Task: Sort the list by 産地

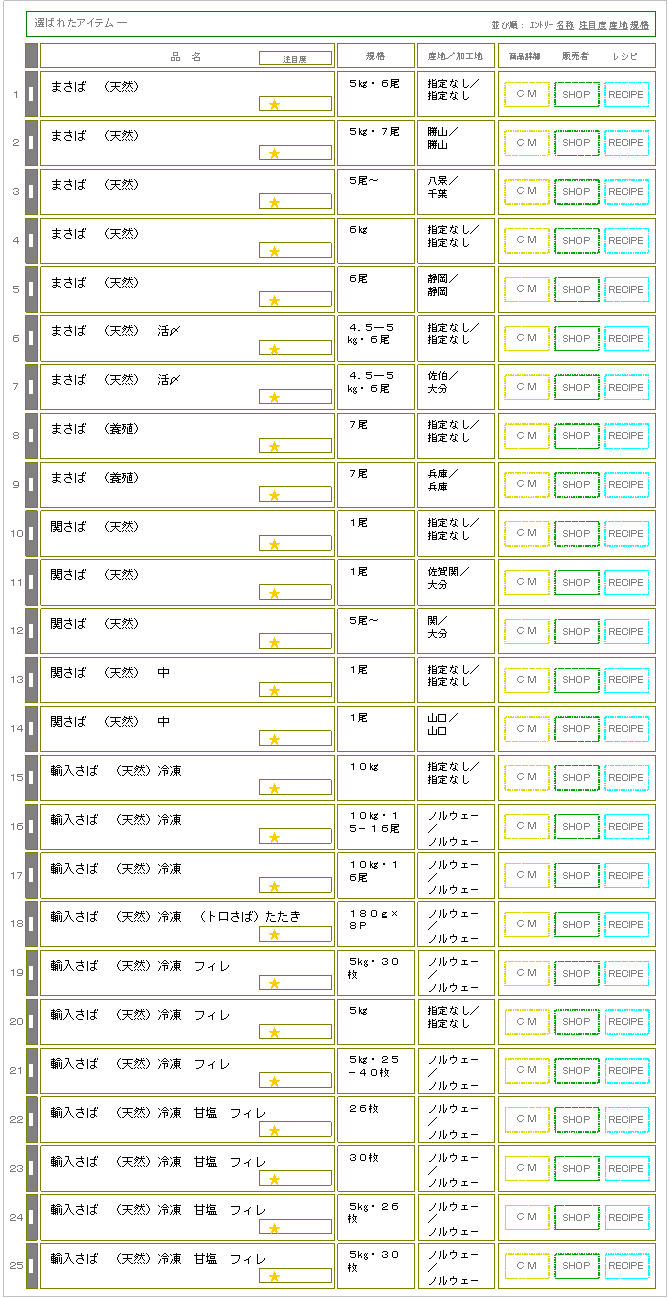Action: coord(618,24)
